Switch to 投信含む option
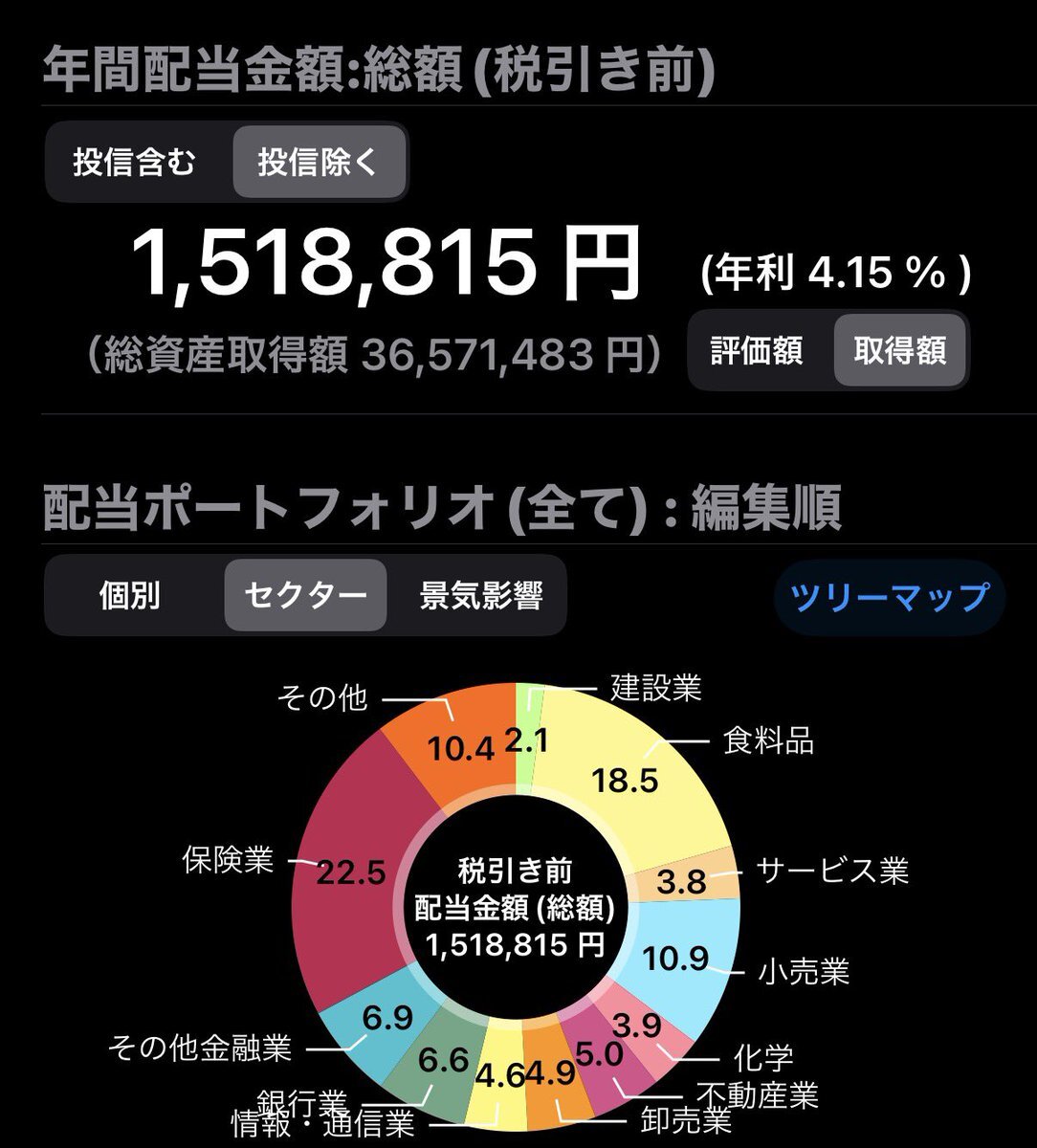The height and width of the screenshot is (1148, 1037). point(134,163)
